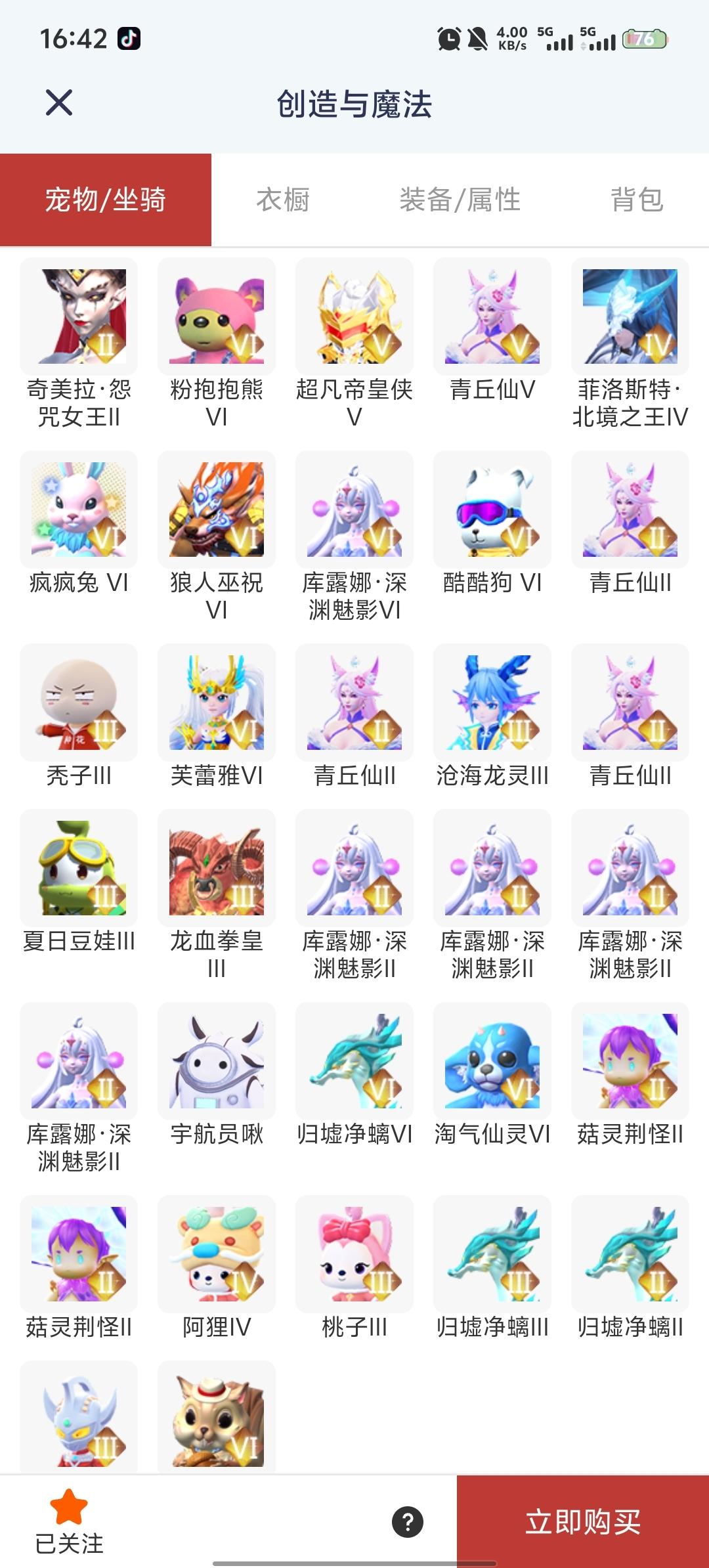View the 超凡帝皇侠V mount icon
Viewport: 709px width, 1568px height.
click(354, 319)
